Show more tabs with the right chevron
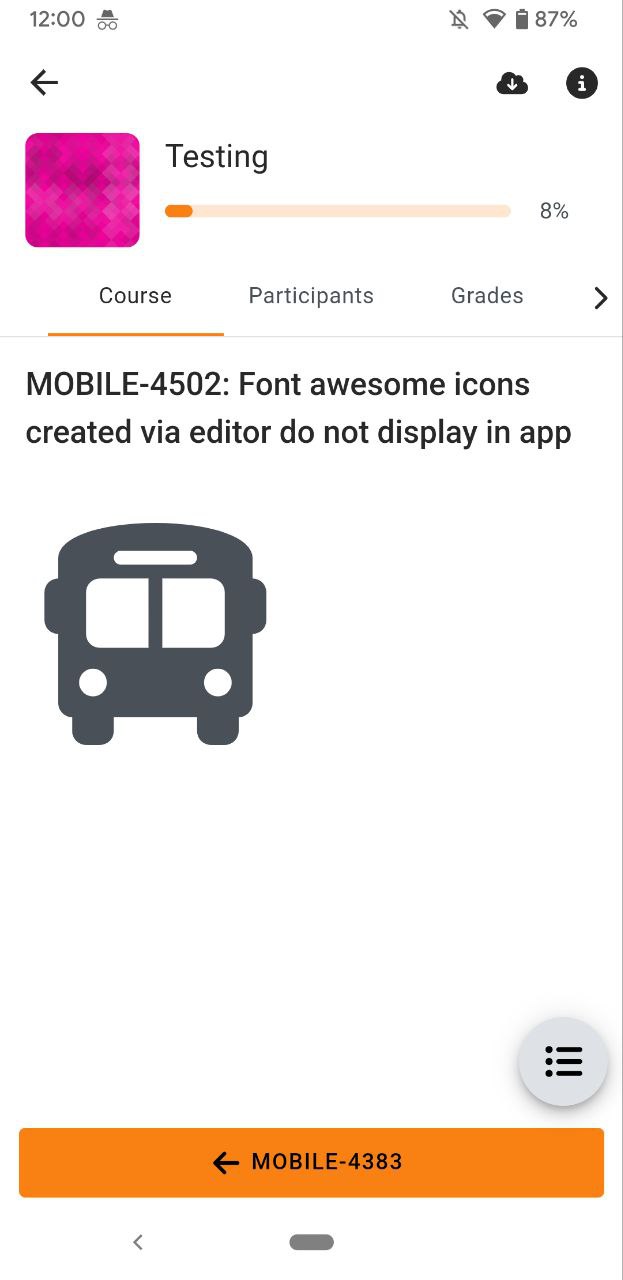This screenshot has width=623, height=1280. pos(600,297)
